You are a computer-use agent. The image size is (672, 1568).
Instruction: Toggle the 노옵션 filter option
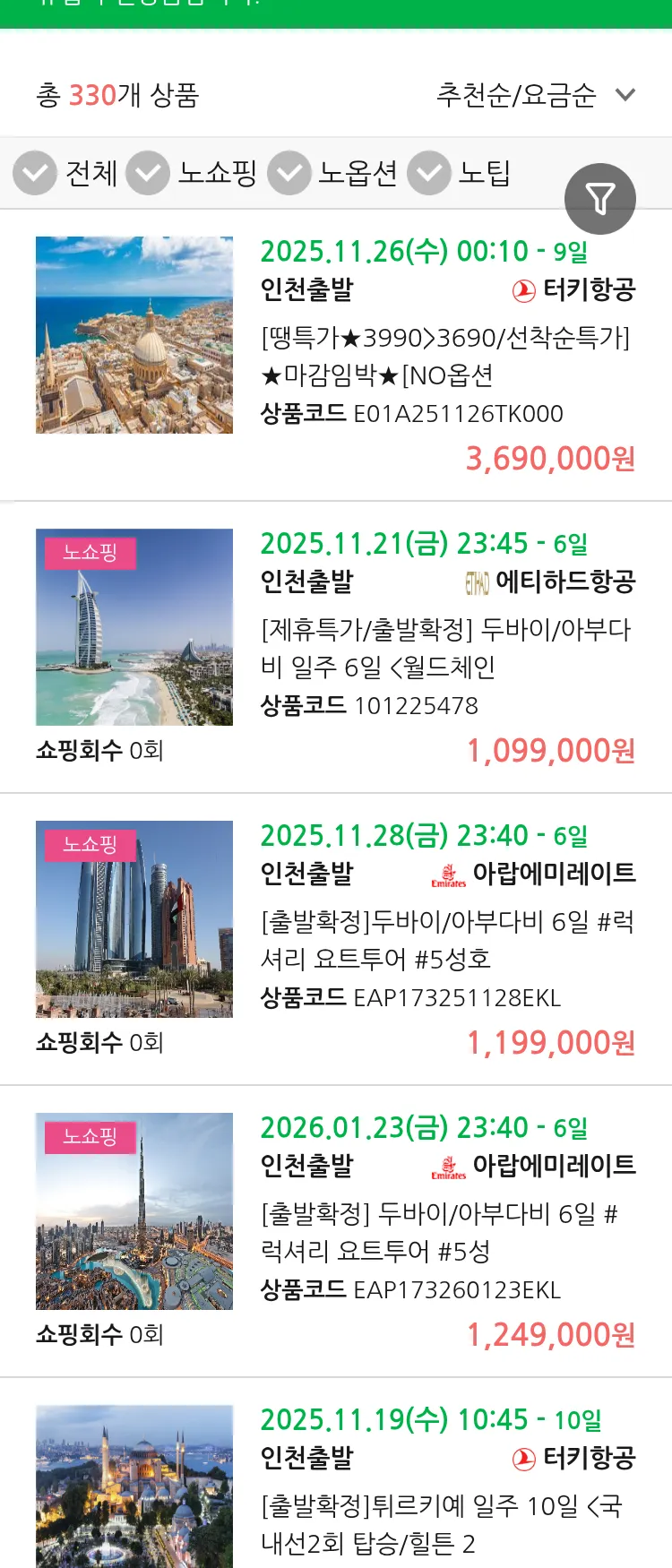[289, 172]
